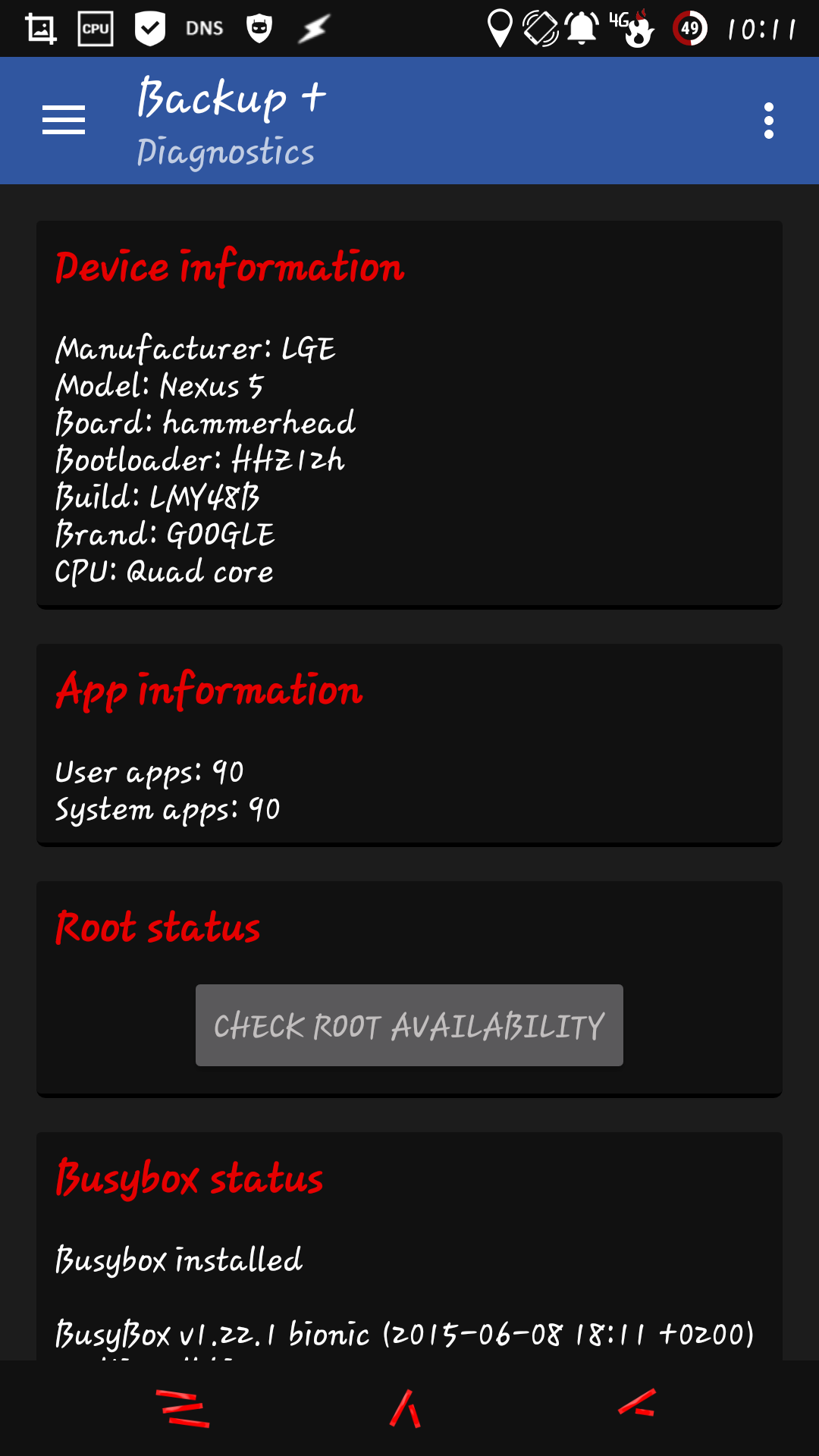Open the navigation drawer menu
This screenshot has height=1456, width=819.
click(64, 121)
